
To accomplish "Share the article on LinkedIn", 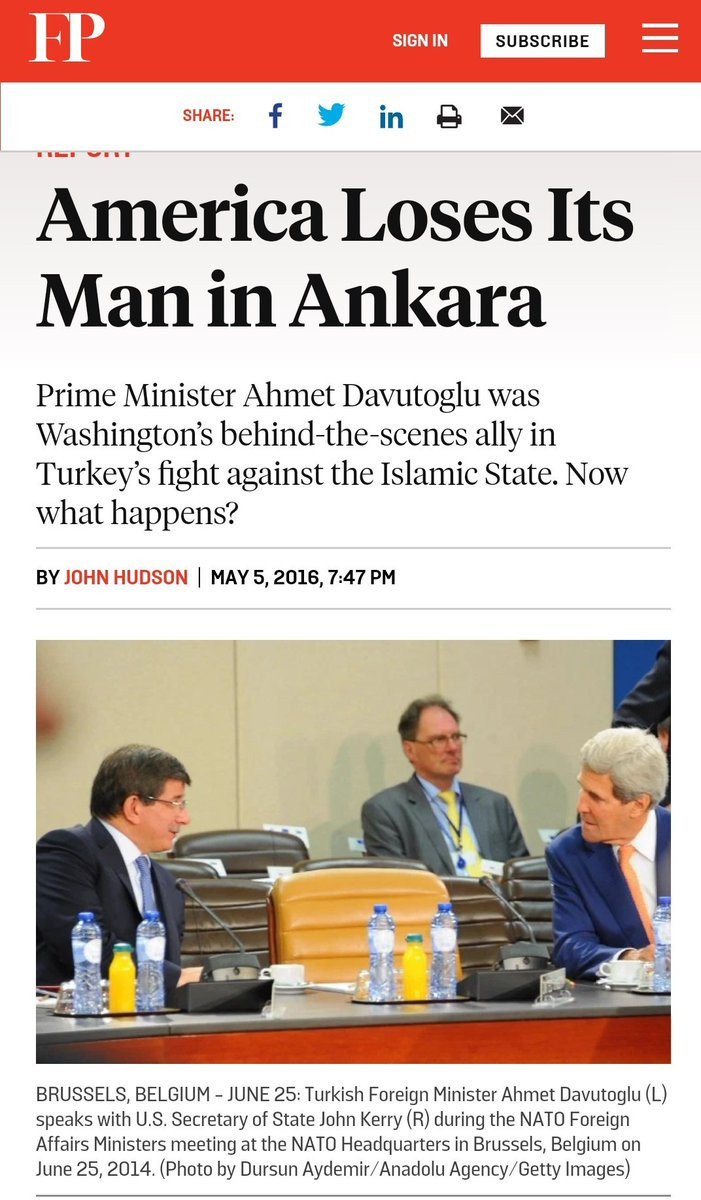I will [x=391, y=117].
